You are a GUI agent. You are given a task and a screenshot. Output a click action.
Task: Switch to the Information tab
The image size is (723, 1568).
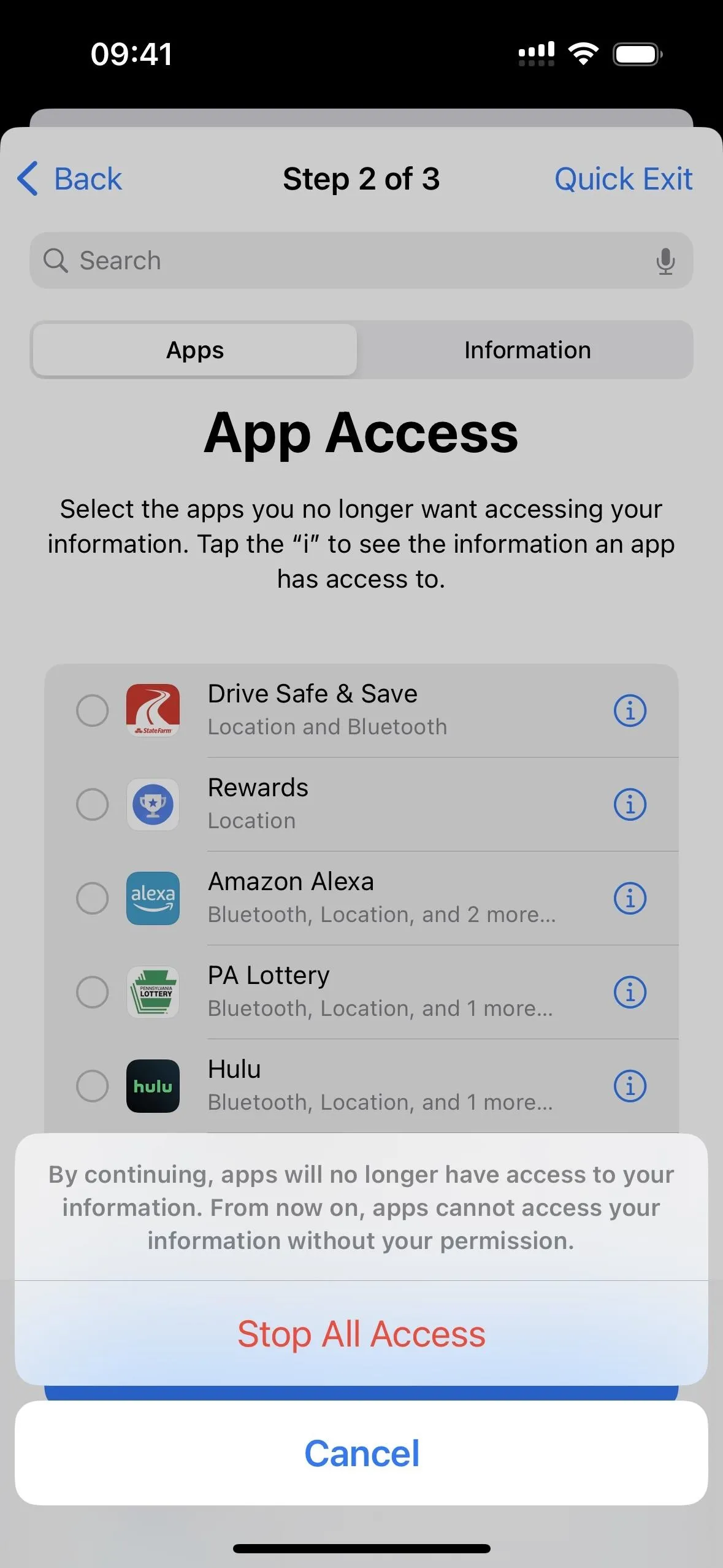coord(527,350)
